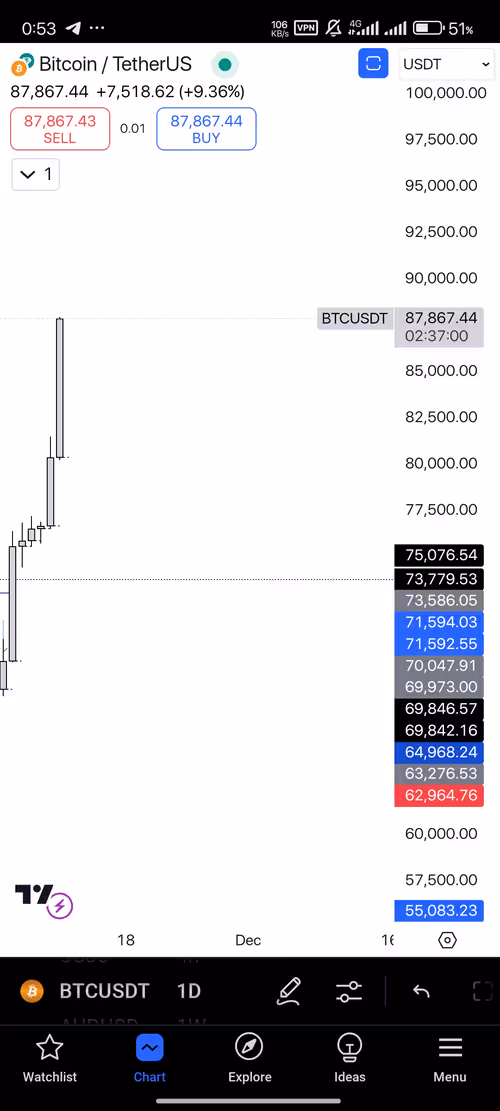Screen dimensions: 500x1111
Task: Tap the red SELL button
Action: click(x=60, y=129)
